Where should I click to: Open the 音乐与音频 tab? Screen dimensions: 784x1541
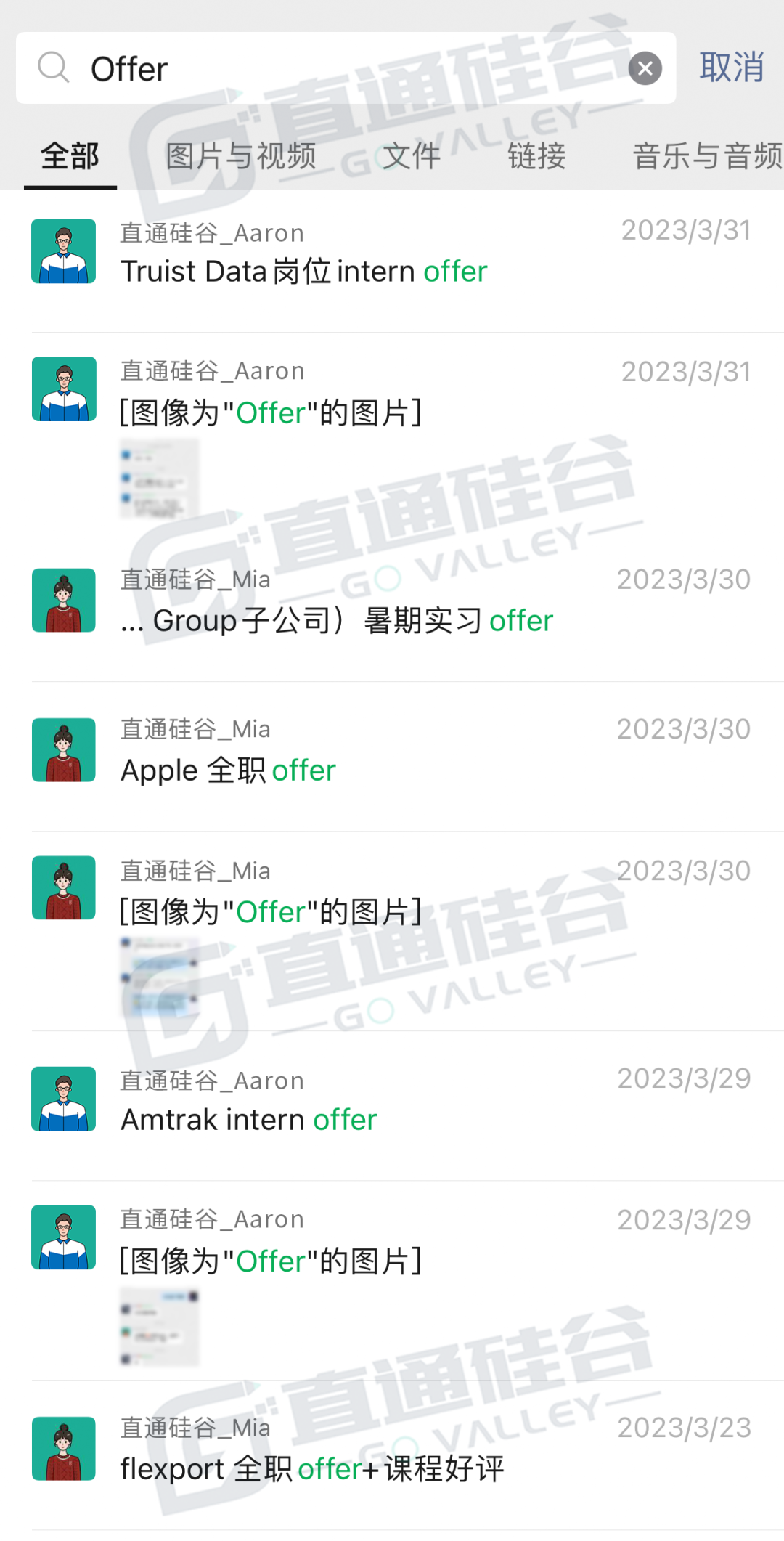708,155
